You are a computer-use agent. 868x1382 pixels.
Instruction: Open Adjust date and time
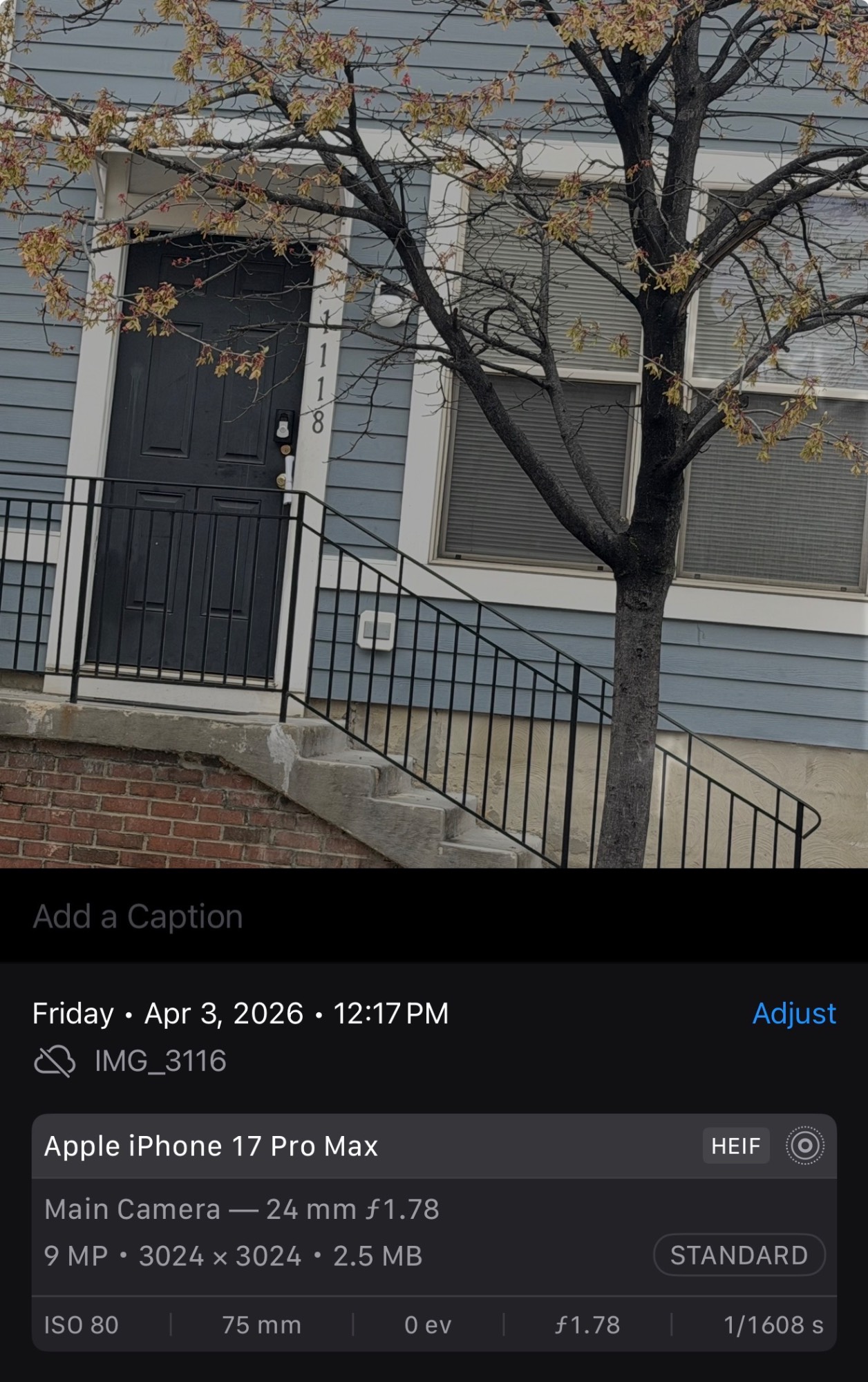tap(793, 1014)
